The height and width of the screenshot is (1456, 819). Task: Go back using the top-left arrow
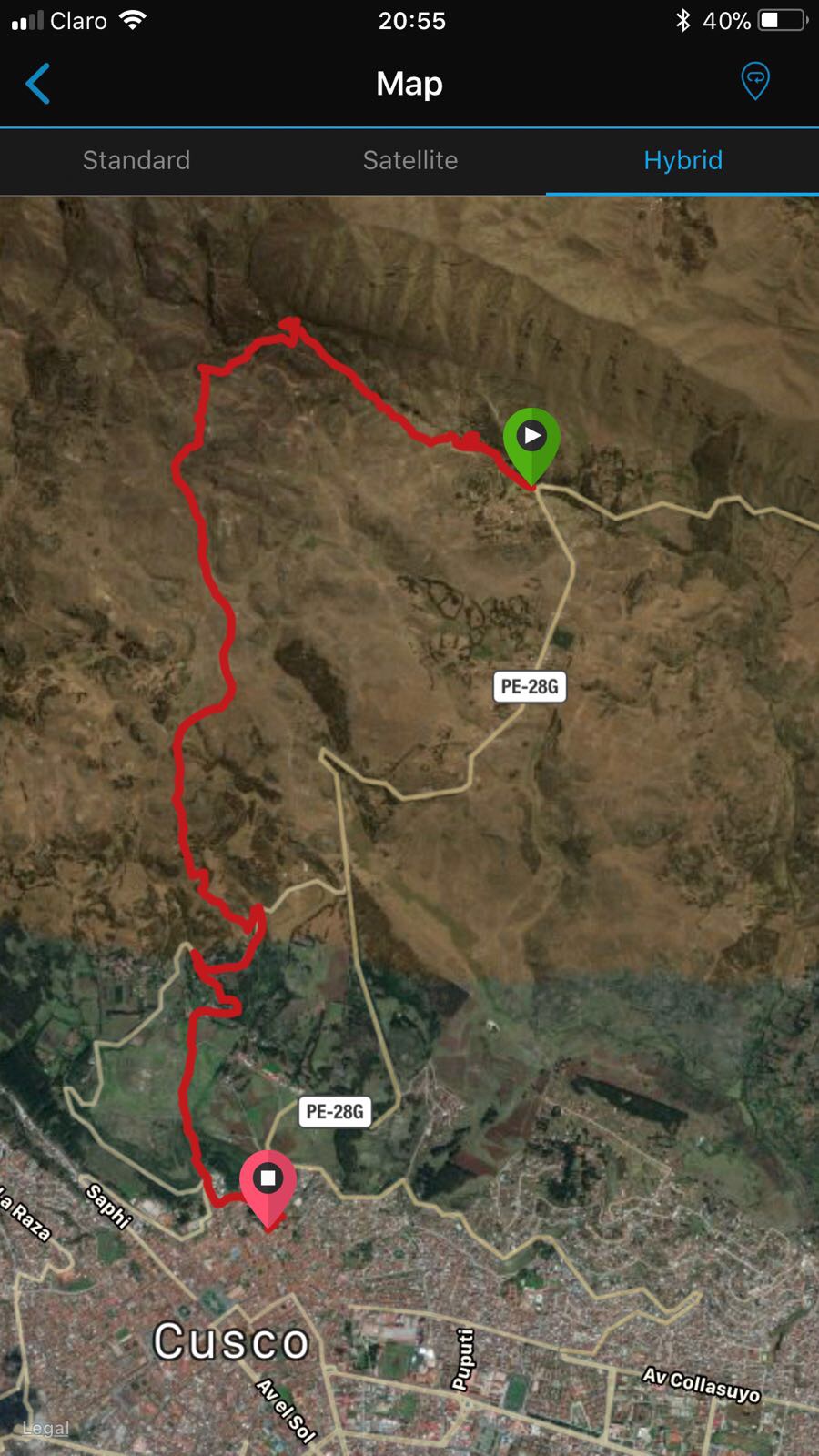[x=37, y=84]
